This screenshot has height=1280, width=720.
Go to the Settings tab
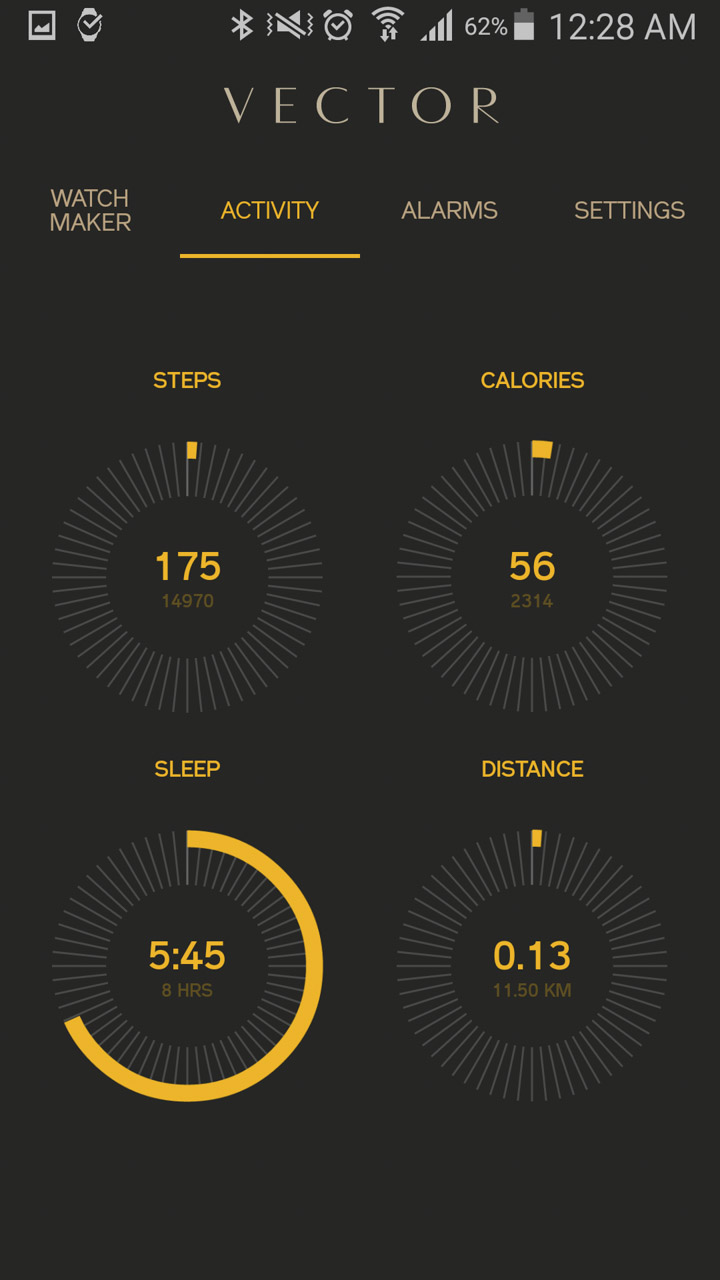[x=629, y=211]
